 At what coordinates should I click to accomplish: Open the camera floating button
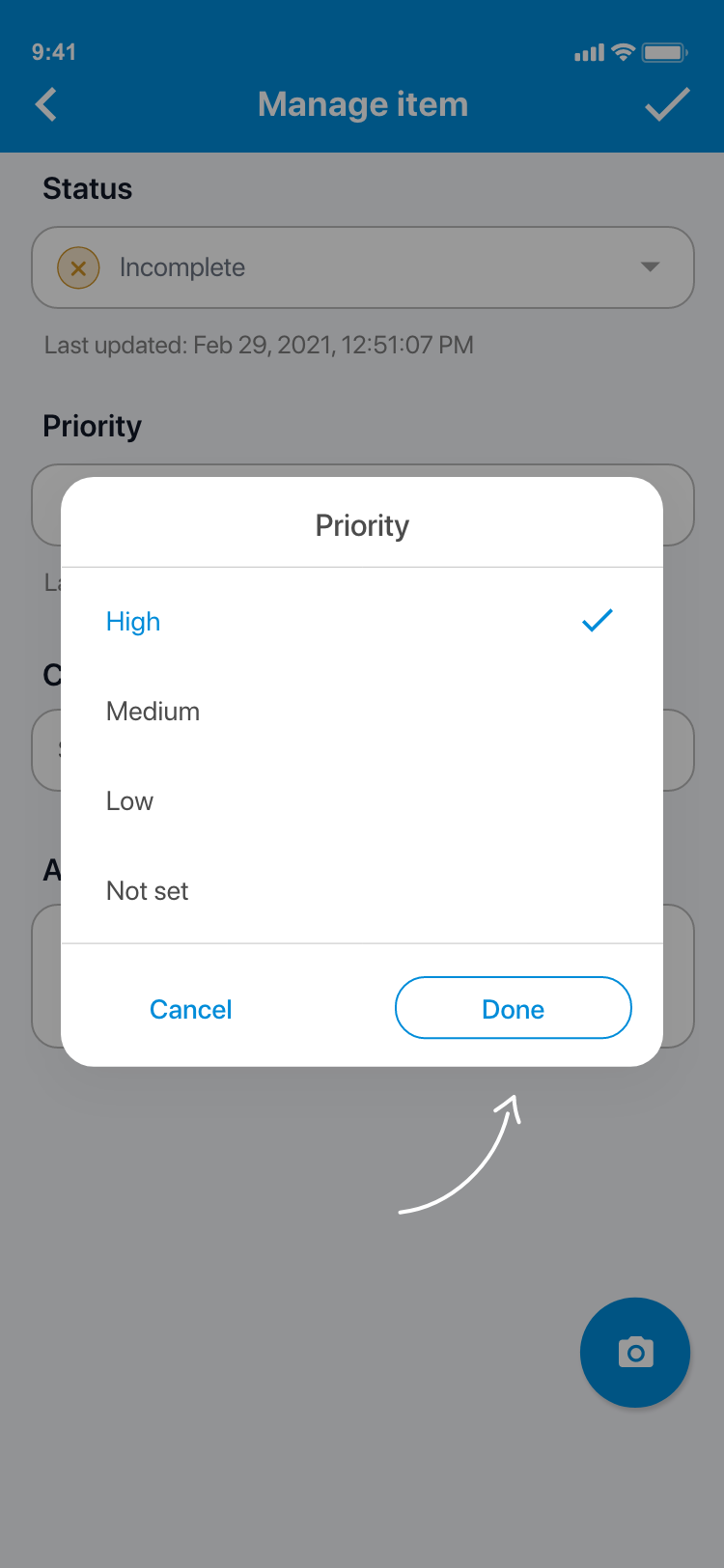point(635,1352)
